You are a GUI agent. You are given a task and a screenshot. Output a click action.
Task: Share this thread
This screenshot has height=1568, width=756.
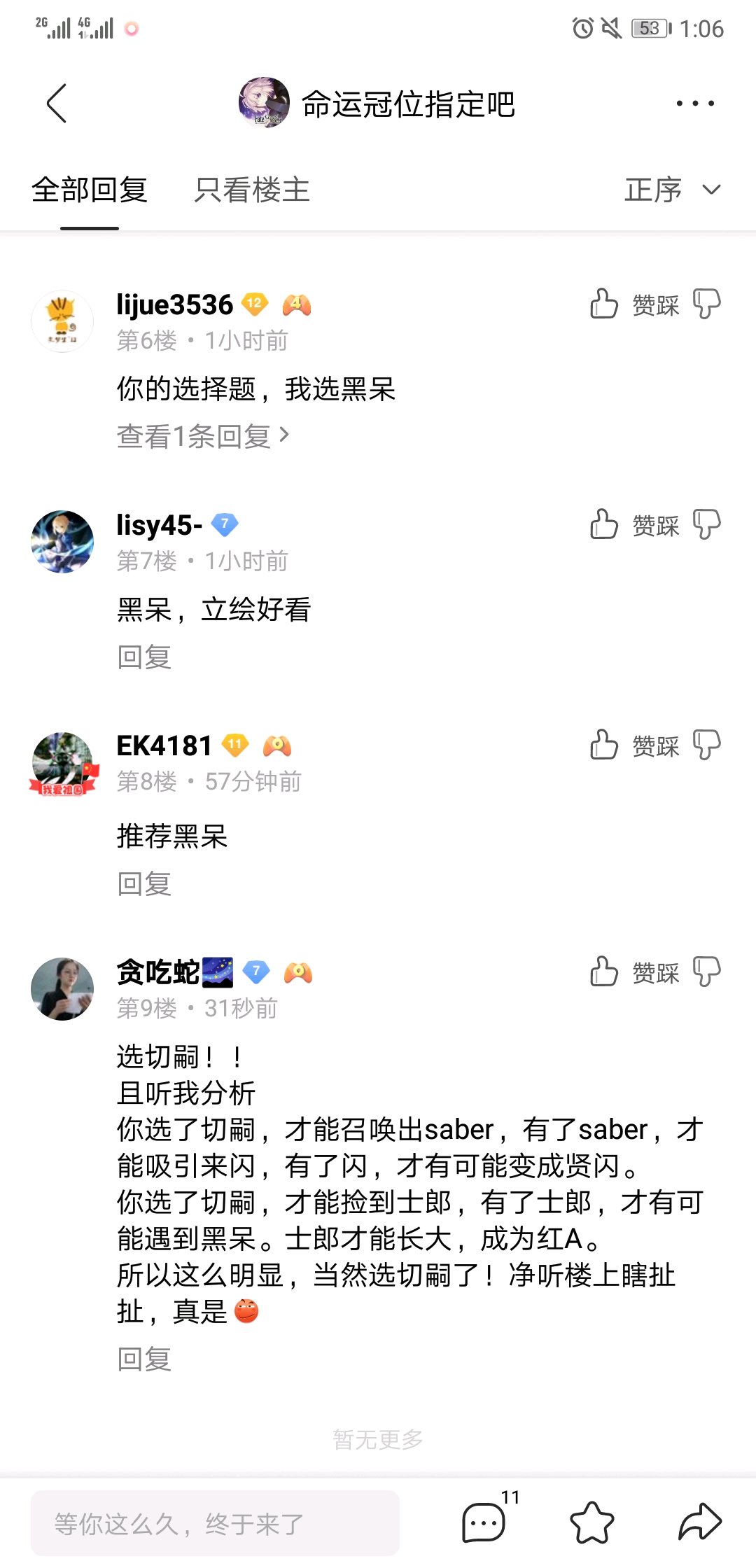[699, 1522]
